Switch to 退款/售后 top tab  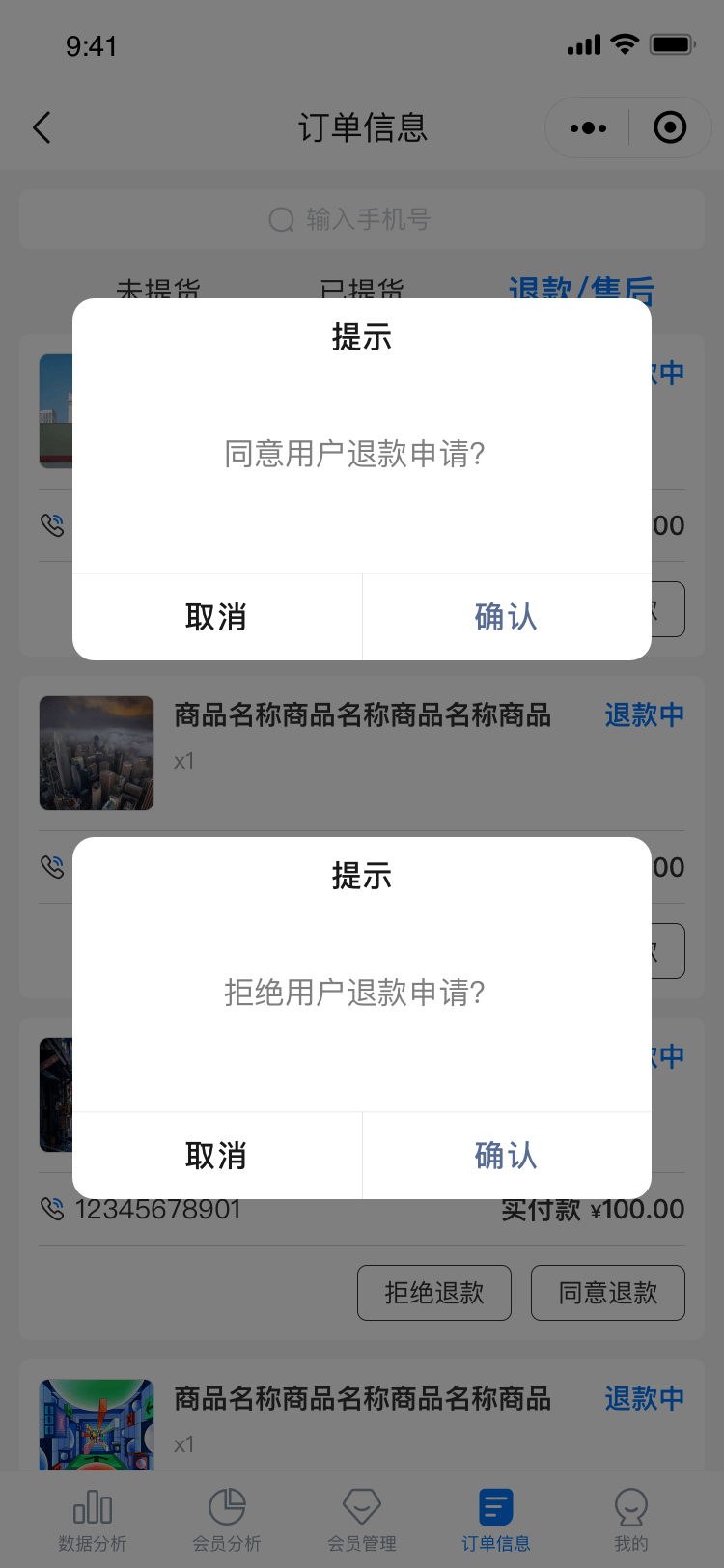point(581,289)
